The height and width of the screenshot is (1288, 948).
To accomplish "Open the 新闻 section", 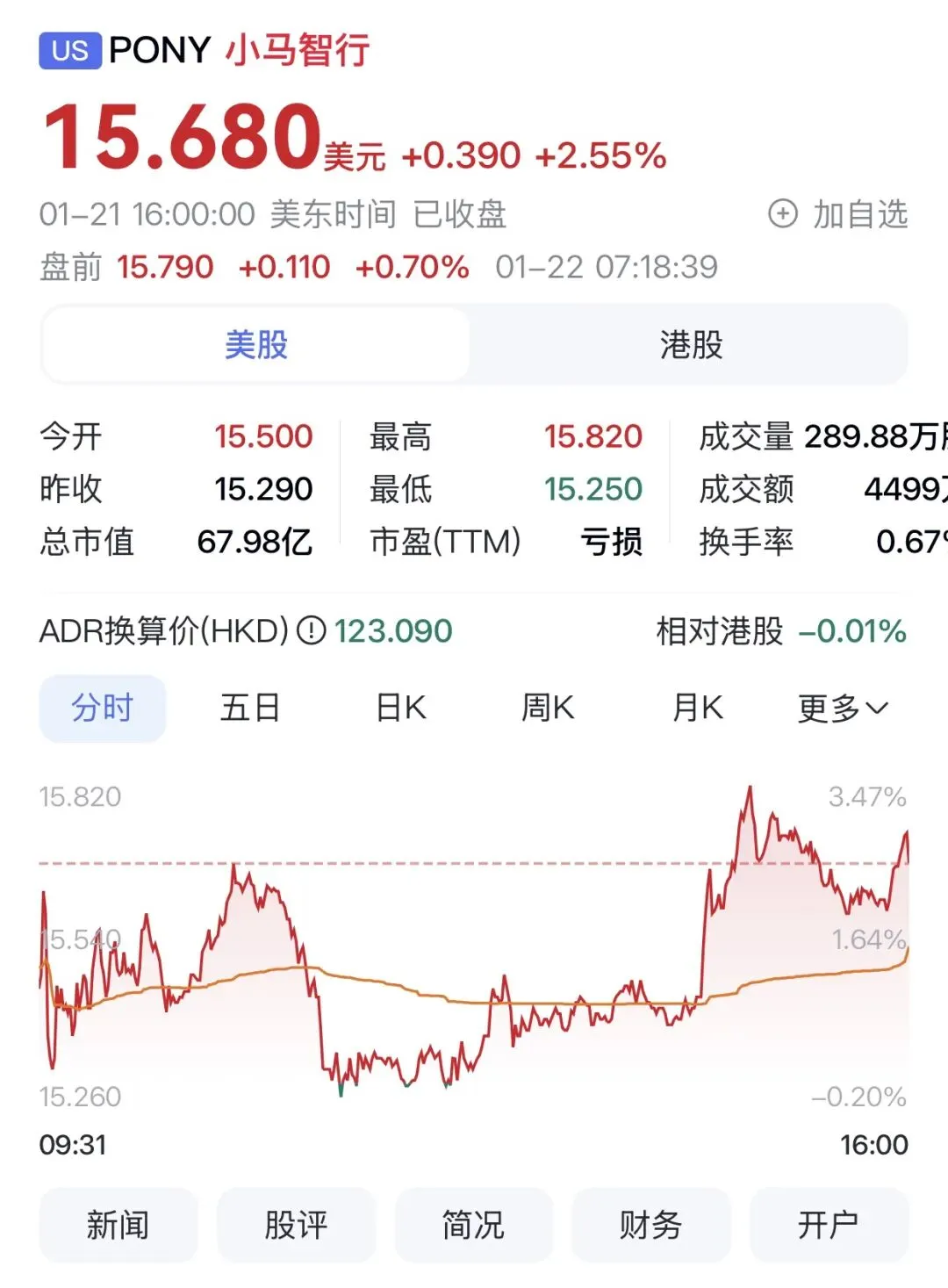I will coord(118,1225).
